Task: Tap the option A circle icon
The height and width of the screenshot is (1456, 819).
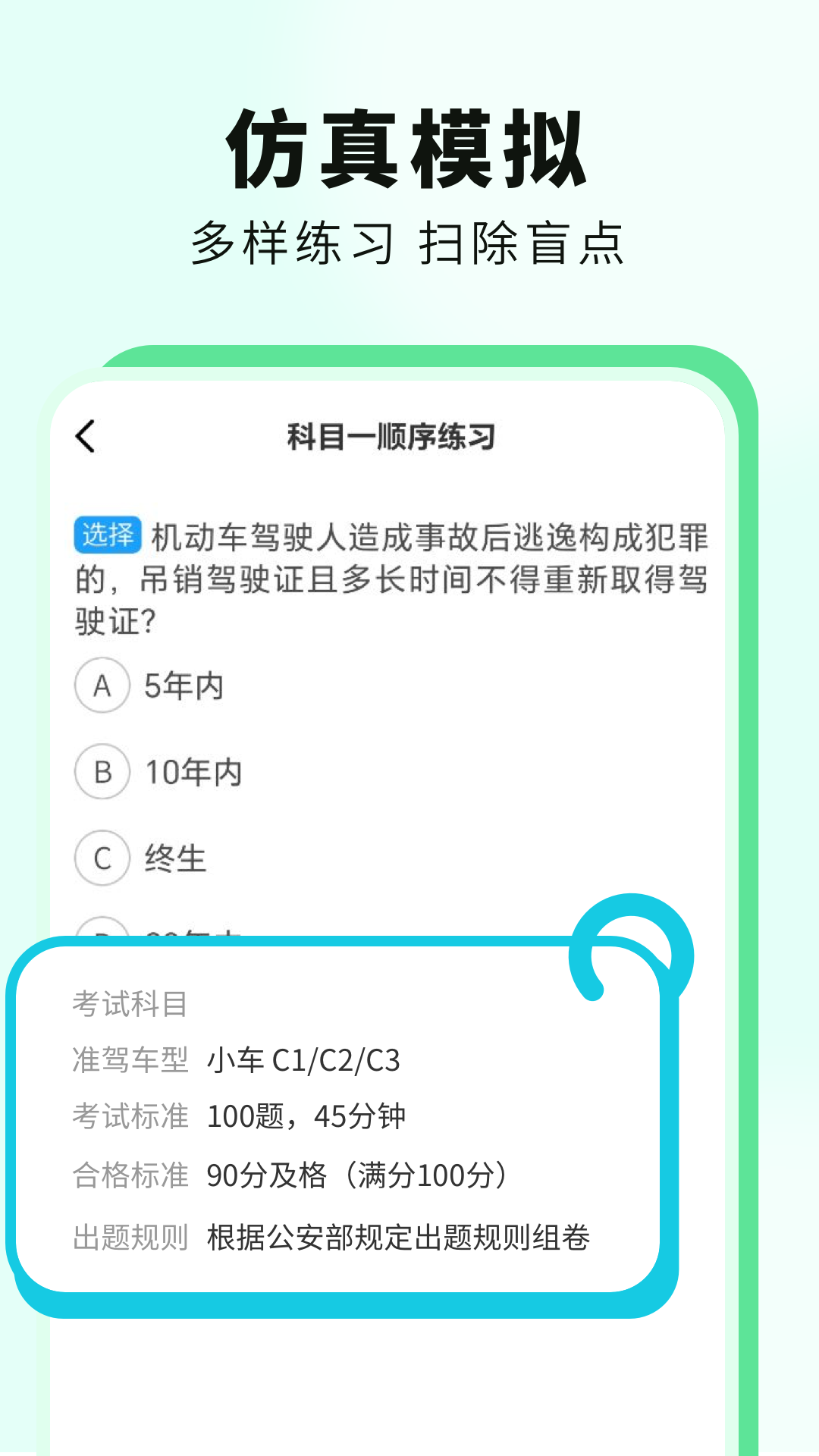Action: (x=102, y=685)
